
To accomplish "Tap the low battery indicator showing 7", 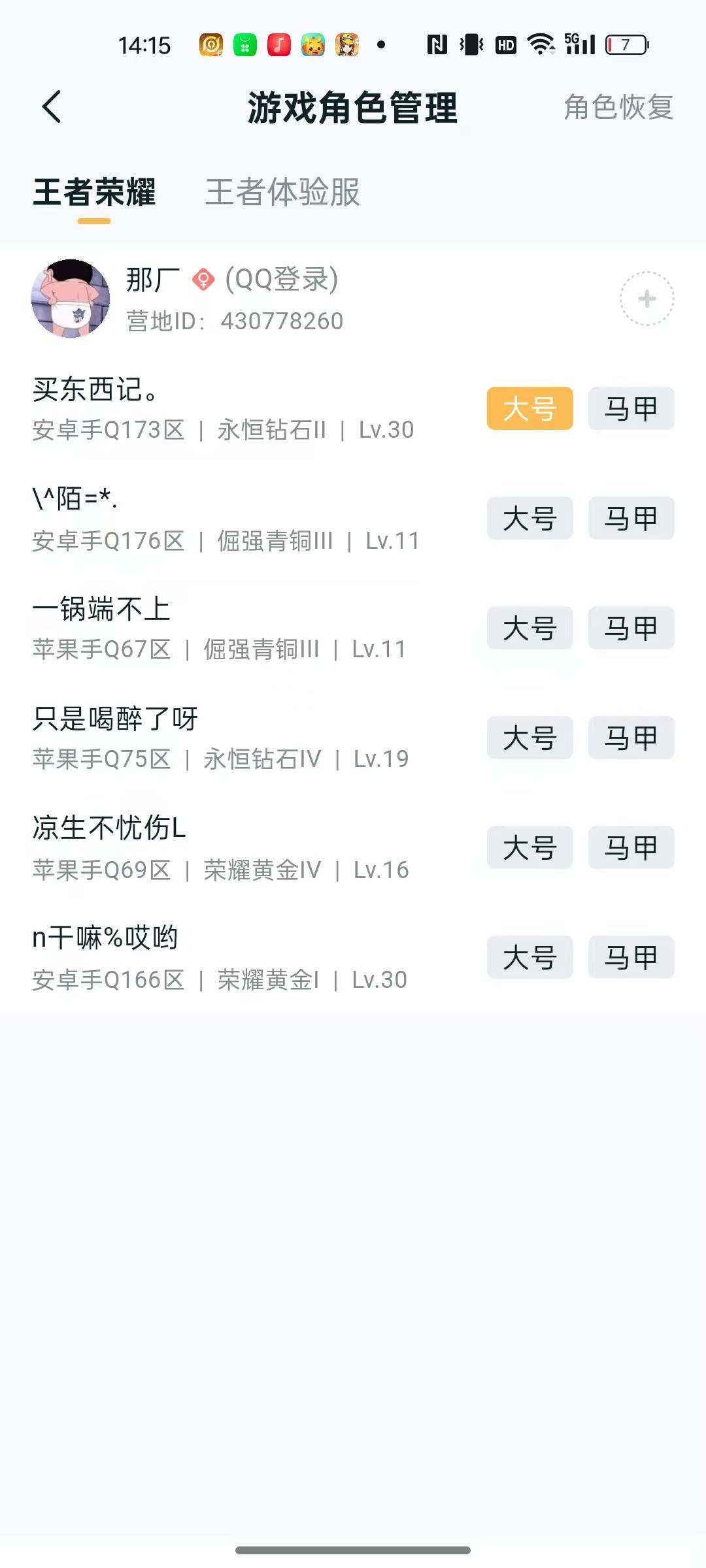I will click(x=626, y=44).
